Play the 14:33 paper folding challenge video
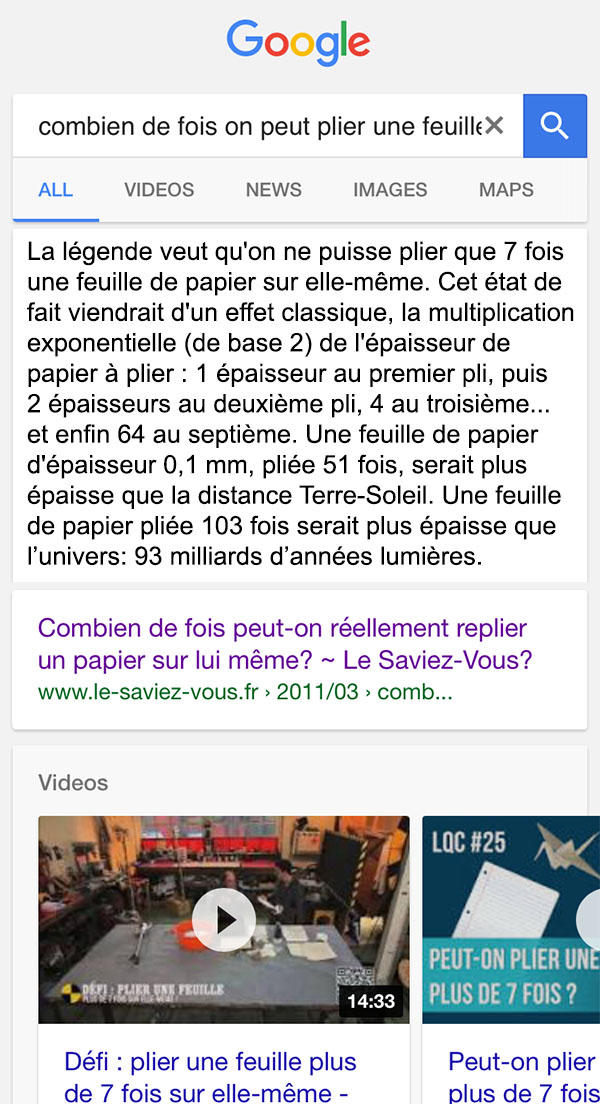600x1105 pixels. pyautogui.click(x=224, y=920)
